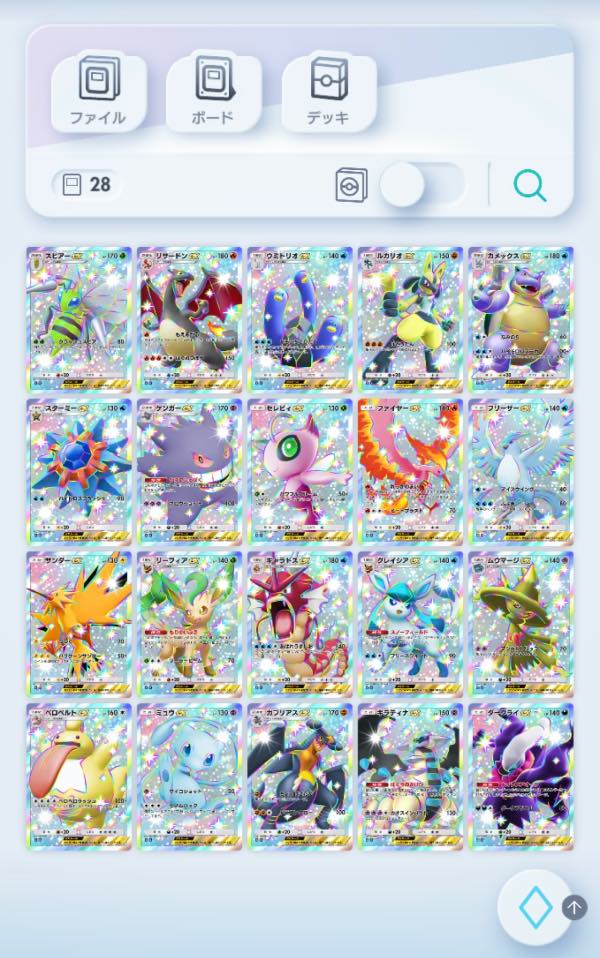The width and height of the screenshot is (600, 958).
Task: Select the ファイヤー card
Action: pos(410,470)
